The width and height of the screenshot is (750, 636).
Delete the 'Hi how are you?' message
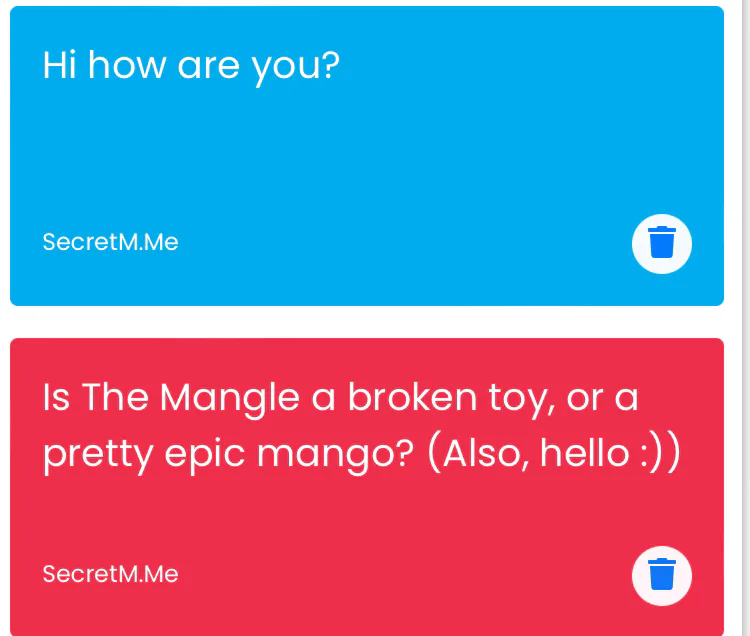(662, 243)
